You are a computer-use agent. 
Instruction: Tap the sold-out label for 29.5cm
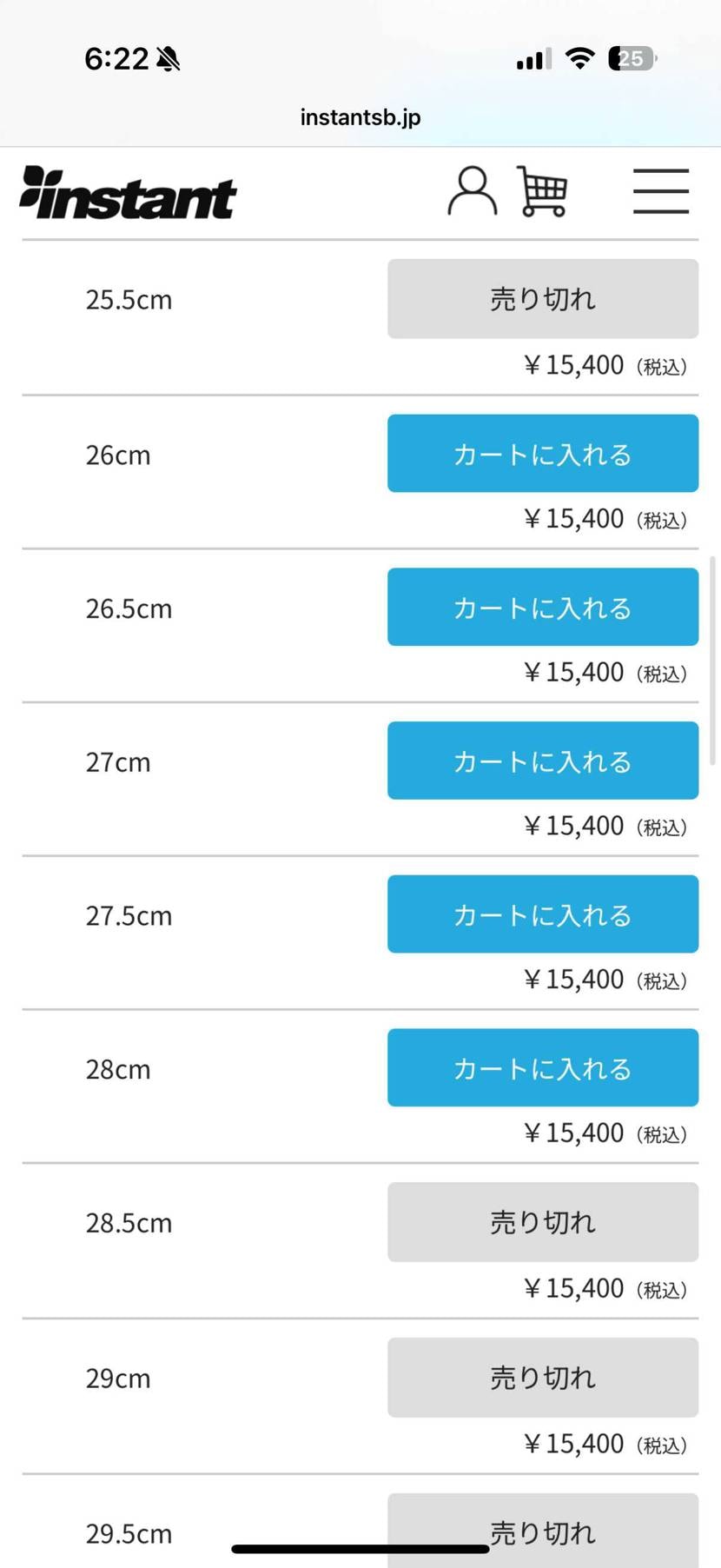pos(542,1531)
